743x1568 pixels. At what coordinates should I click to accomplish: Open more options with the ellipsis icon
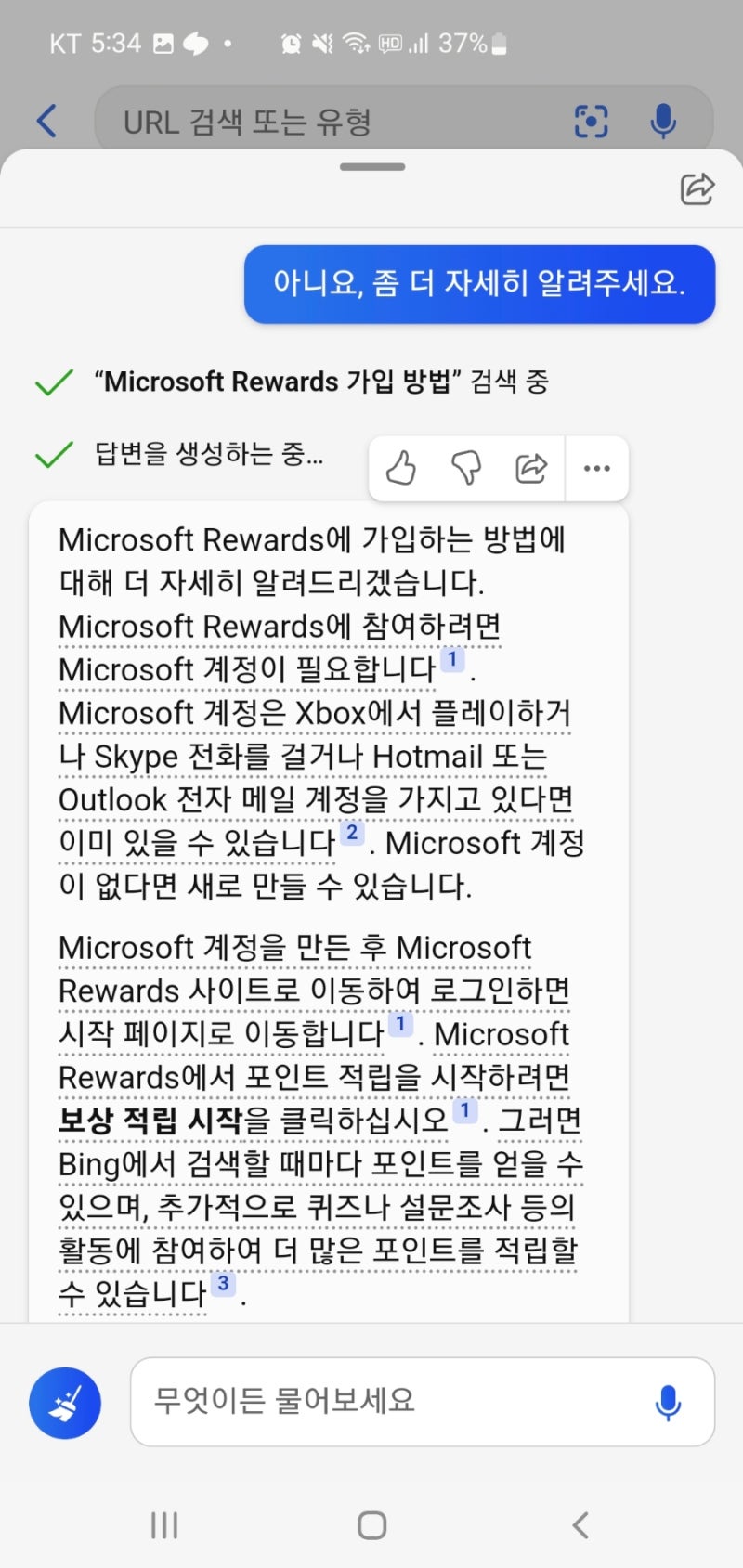tap(596, 469)
